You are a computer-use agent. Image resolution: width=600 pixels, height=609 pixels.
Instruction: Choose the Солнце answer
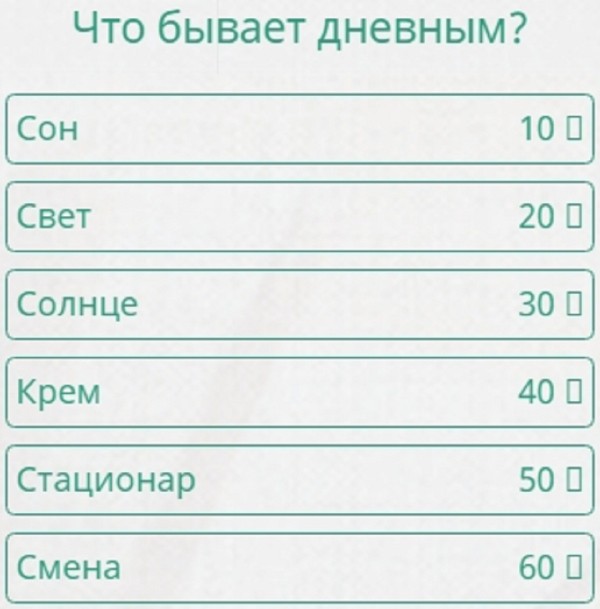click(x=299, y=304)
